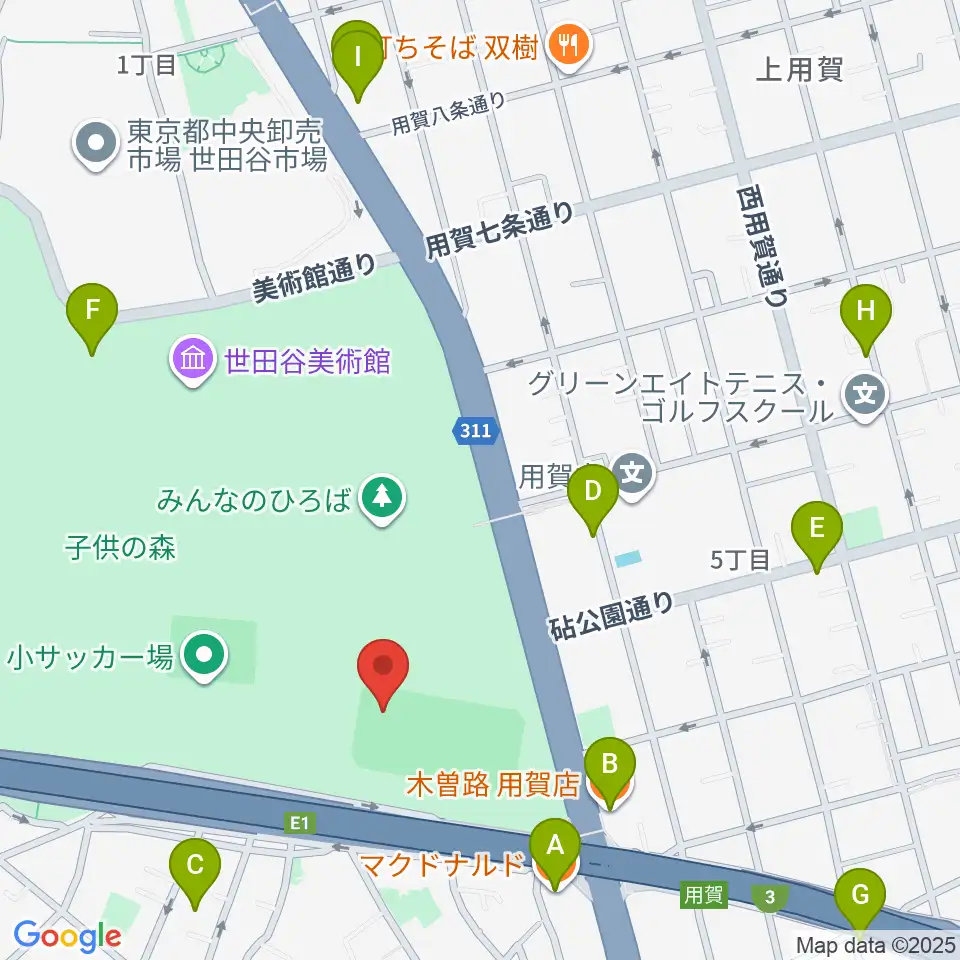Tap the 東京都中央卸売市場 世田谷市場 pin
The height and width of the screenshot is (960, 960).
[96, 145]
